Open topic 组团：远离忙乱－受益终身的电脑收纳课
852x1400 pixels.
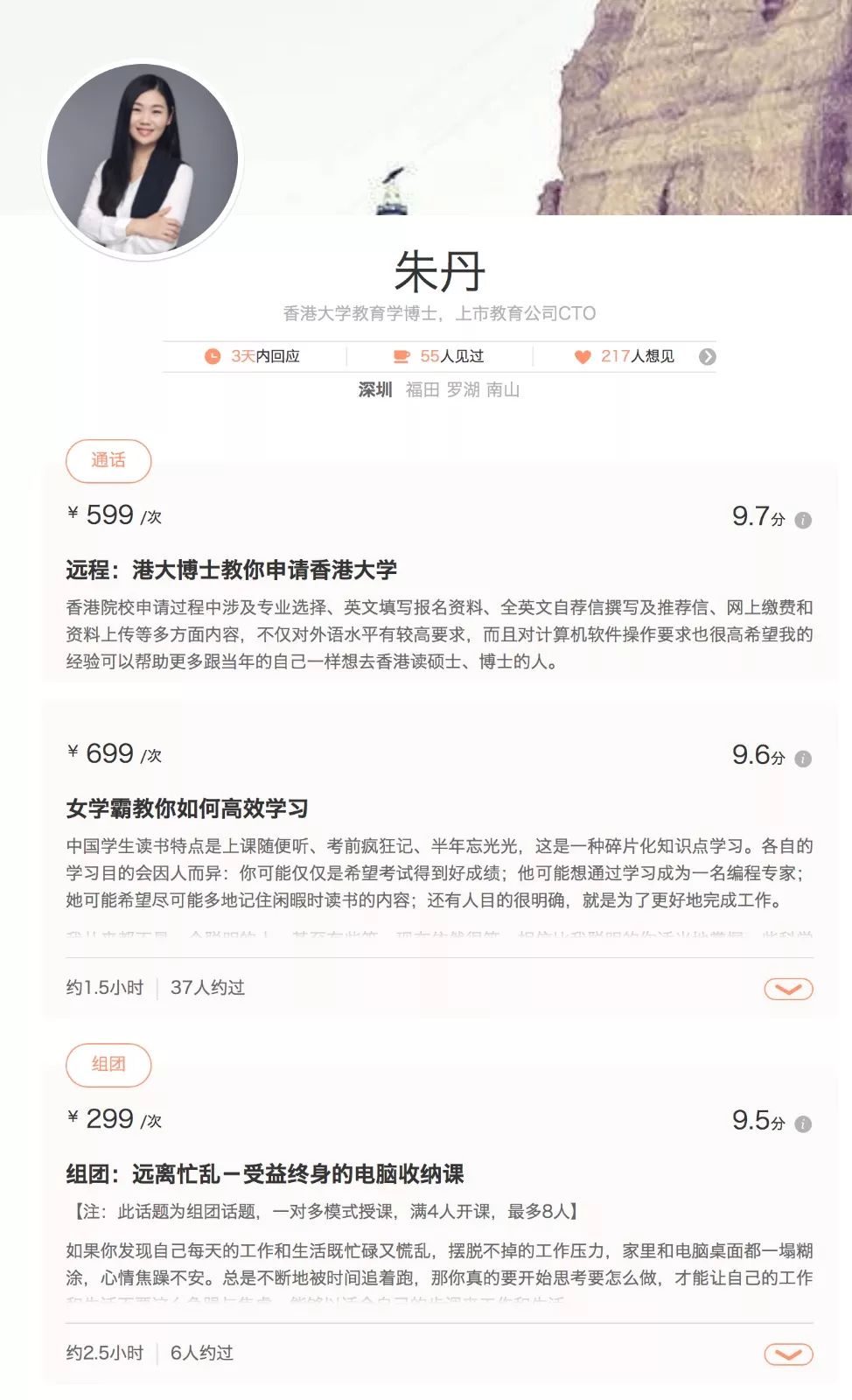264,1174
